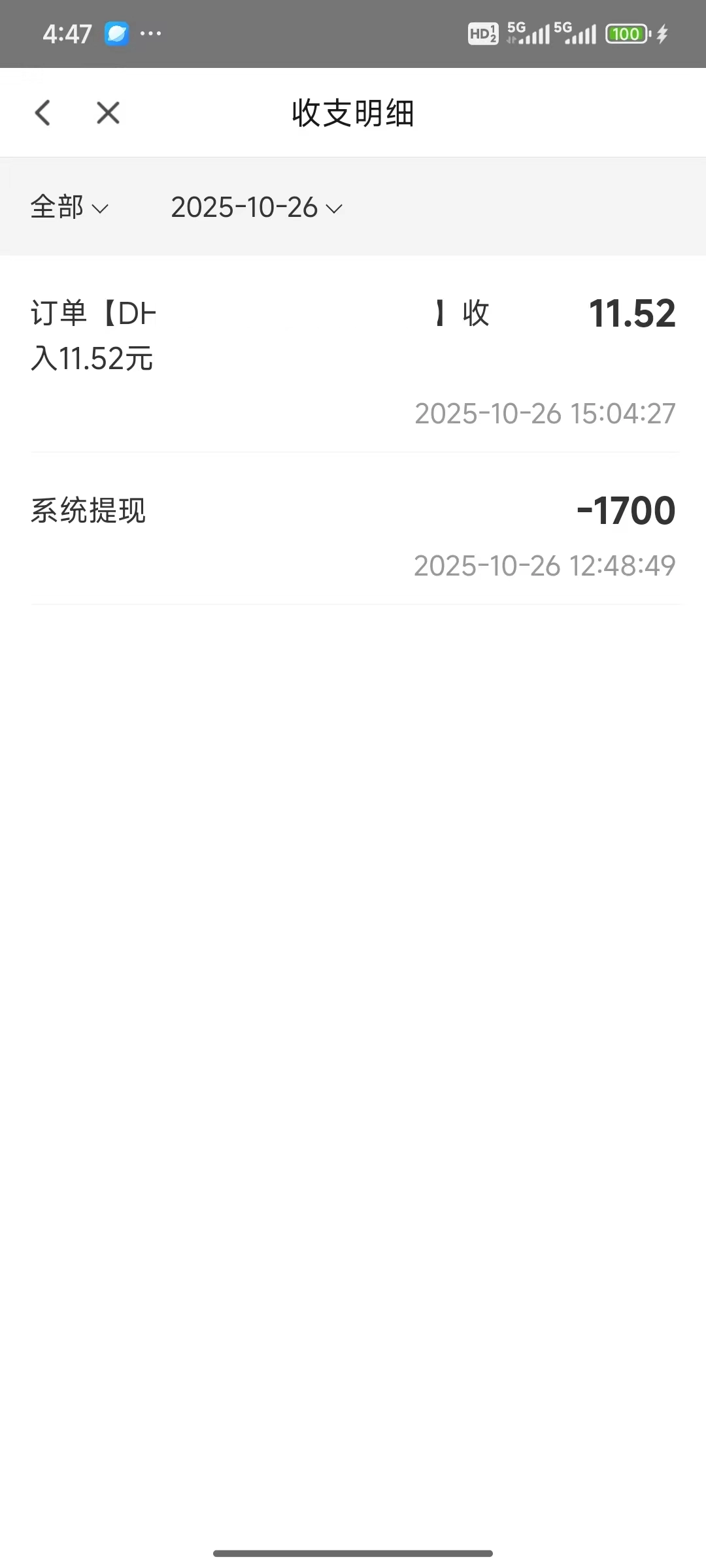This screenshot has width=706, height=1568.
Task: Open the 2025-10-26 date picker
Action: 256,208
